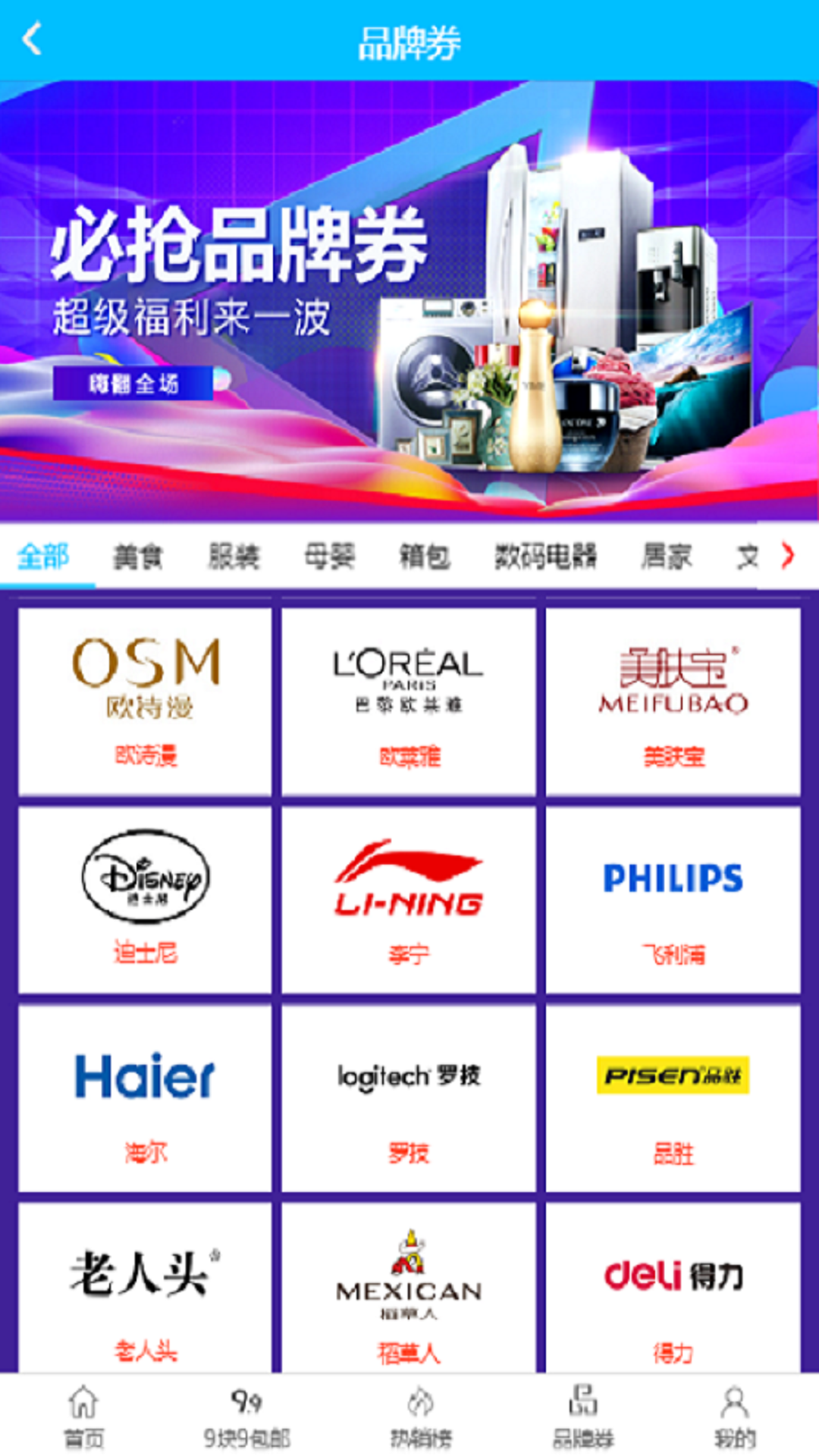View Li-Ning 李宁 brand coupons

click(x=409, y=899)
